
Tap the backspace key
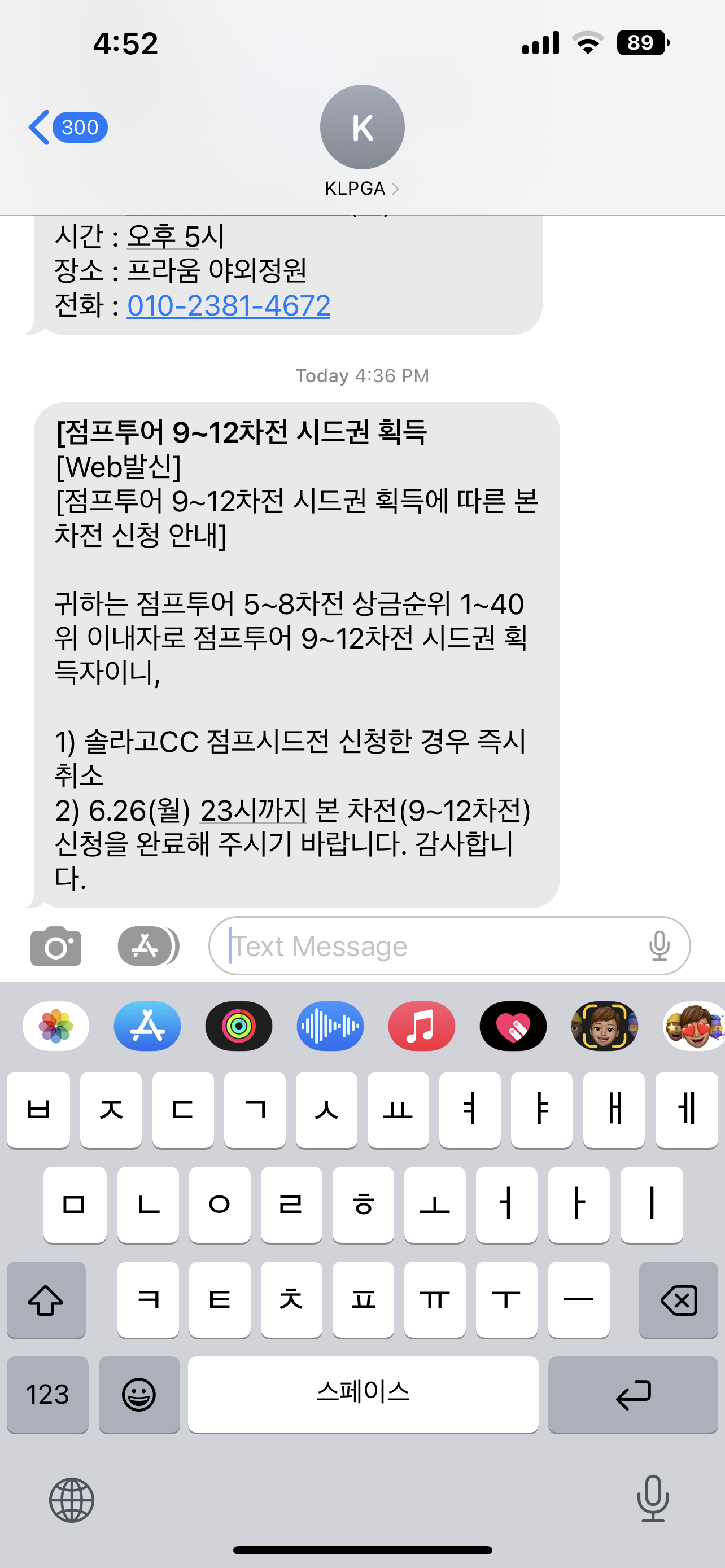pyautogui.click(x=678, y=1300)
